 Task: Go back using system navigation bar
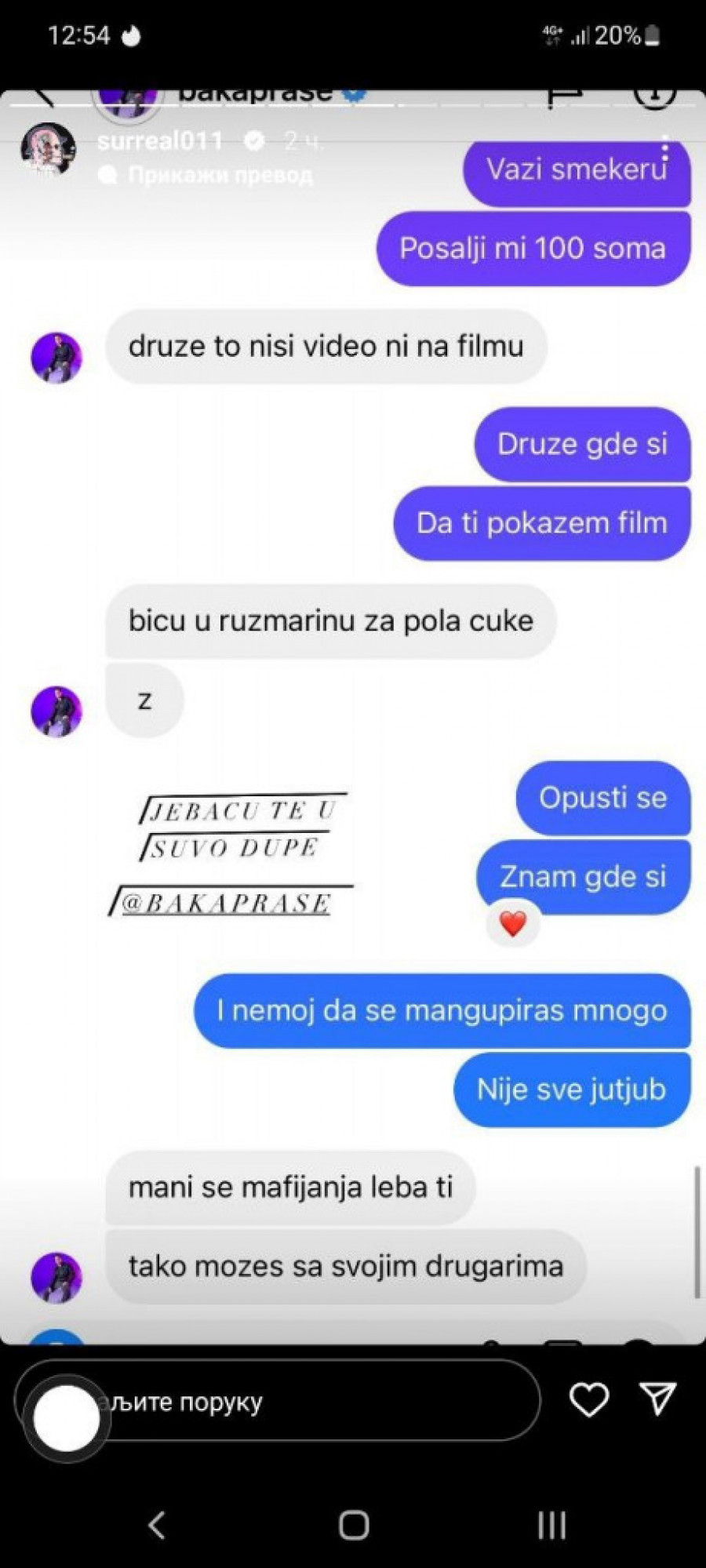157,1525
